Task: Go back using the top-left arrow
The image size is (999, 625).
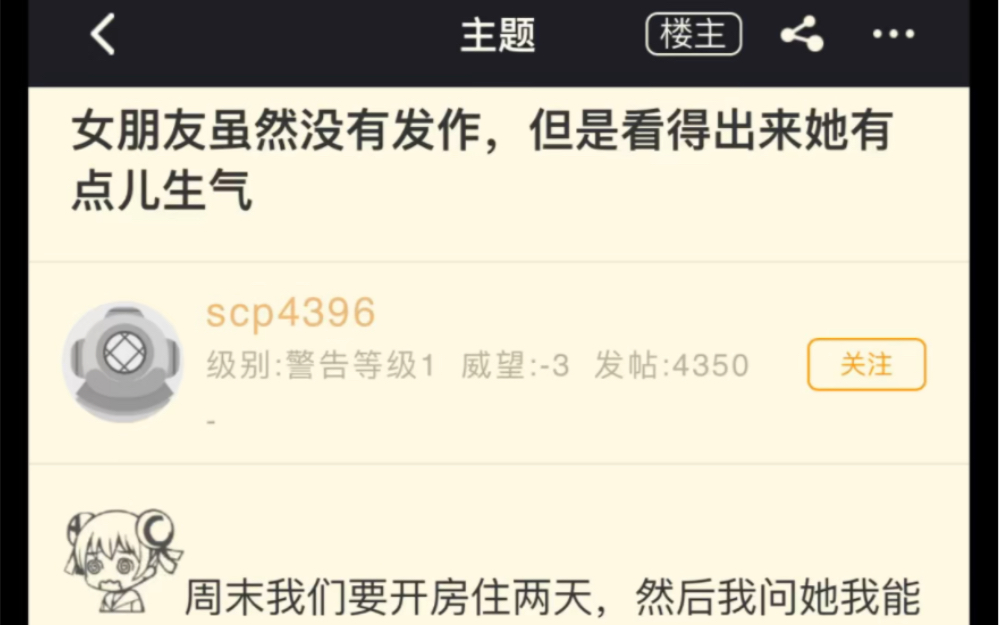Action: [103, 35]
